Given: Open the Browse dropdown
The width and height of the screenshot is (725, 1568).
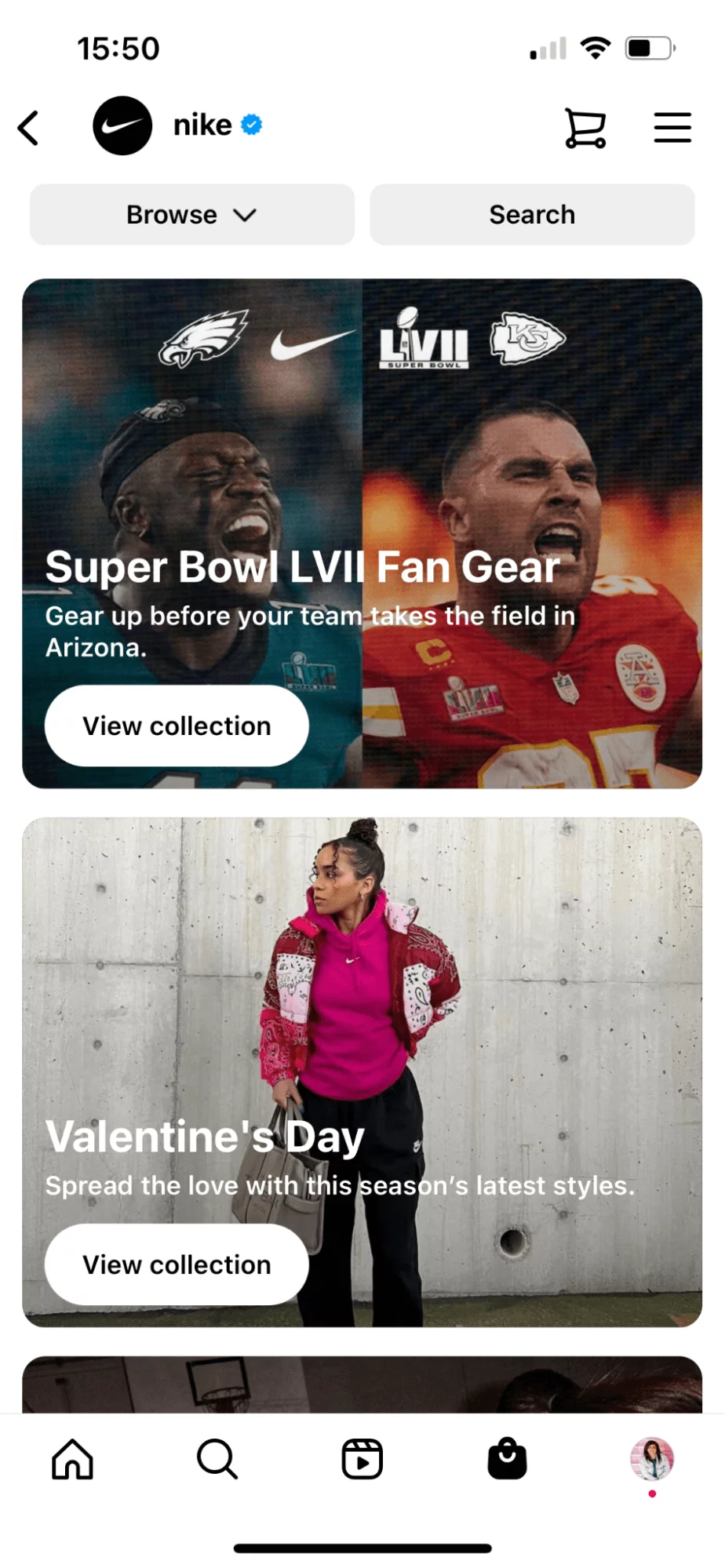Looking at the screenshot, I should tap(191, 214).
